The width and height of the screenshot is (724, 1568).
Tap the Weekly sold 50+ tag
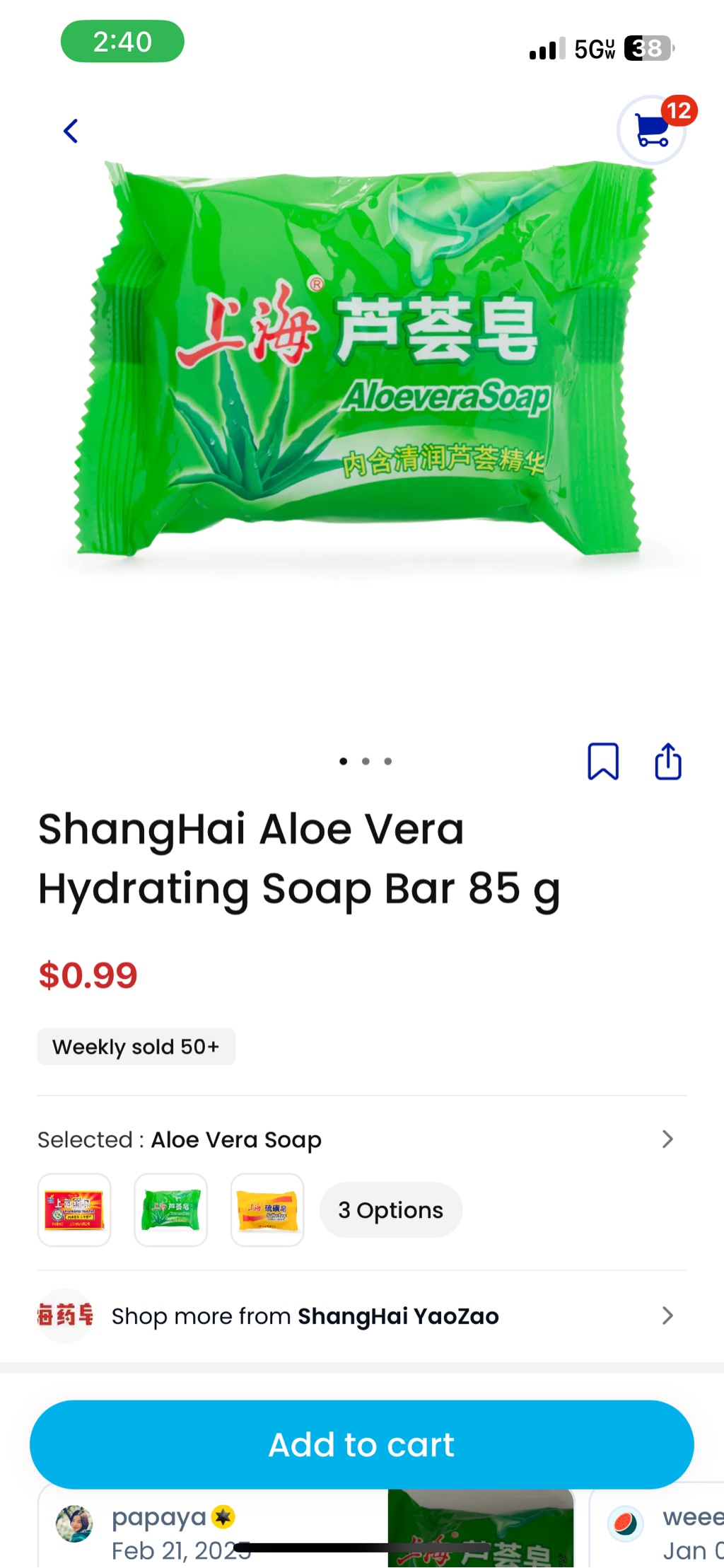(x=136, y=1047)
